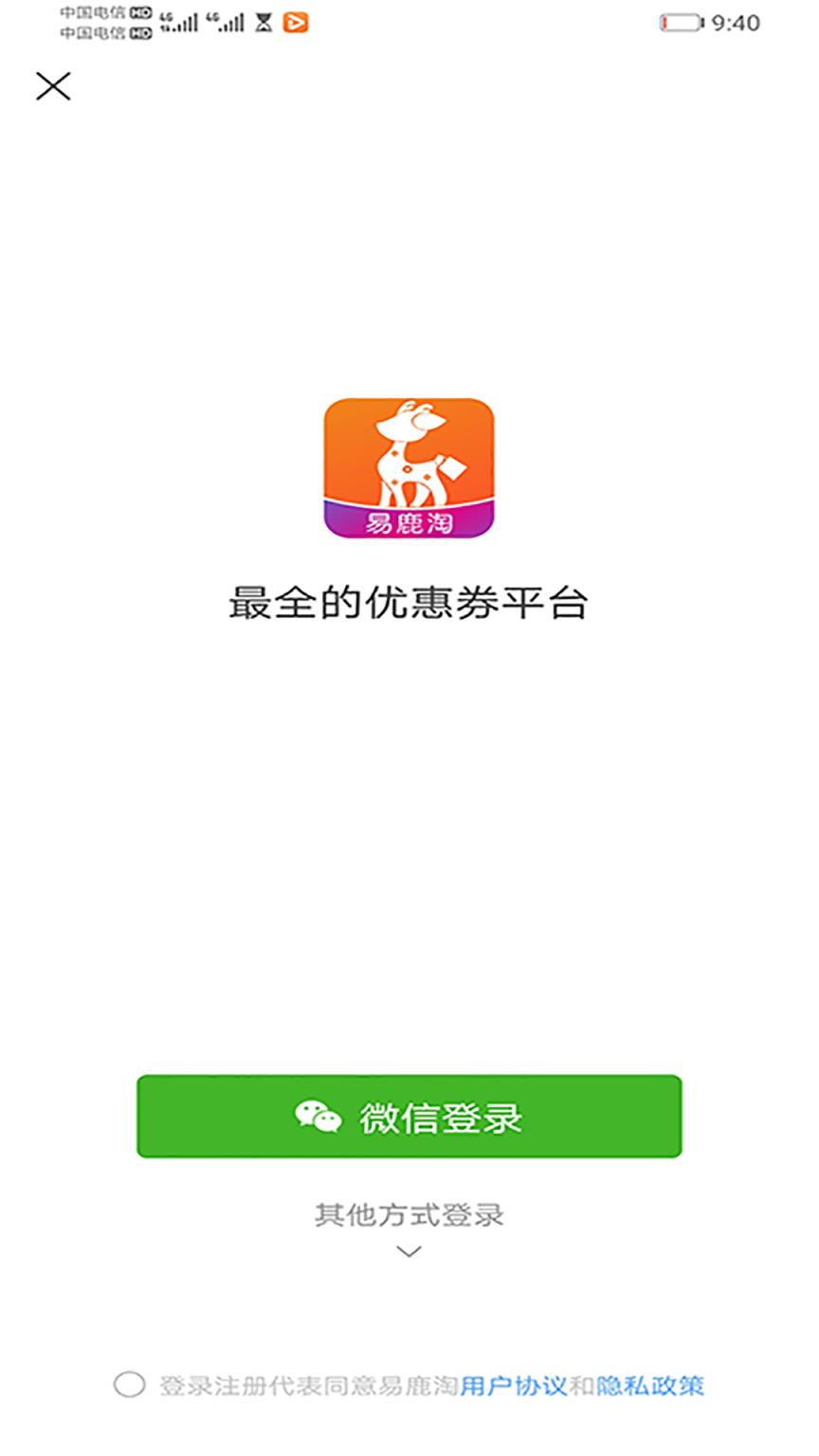819x1456 pixels.
Task: Tap the top 中国电信 carrier label
Action: point(93,12)
